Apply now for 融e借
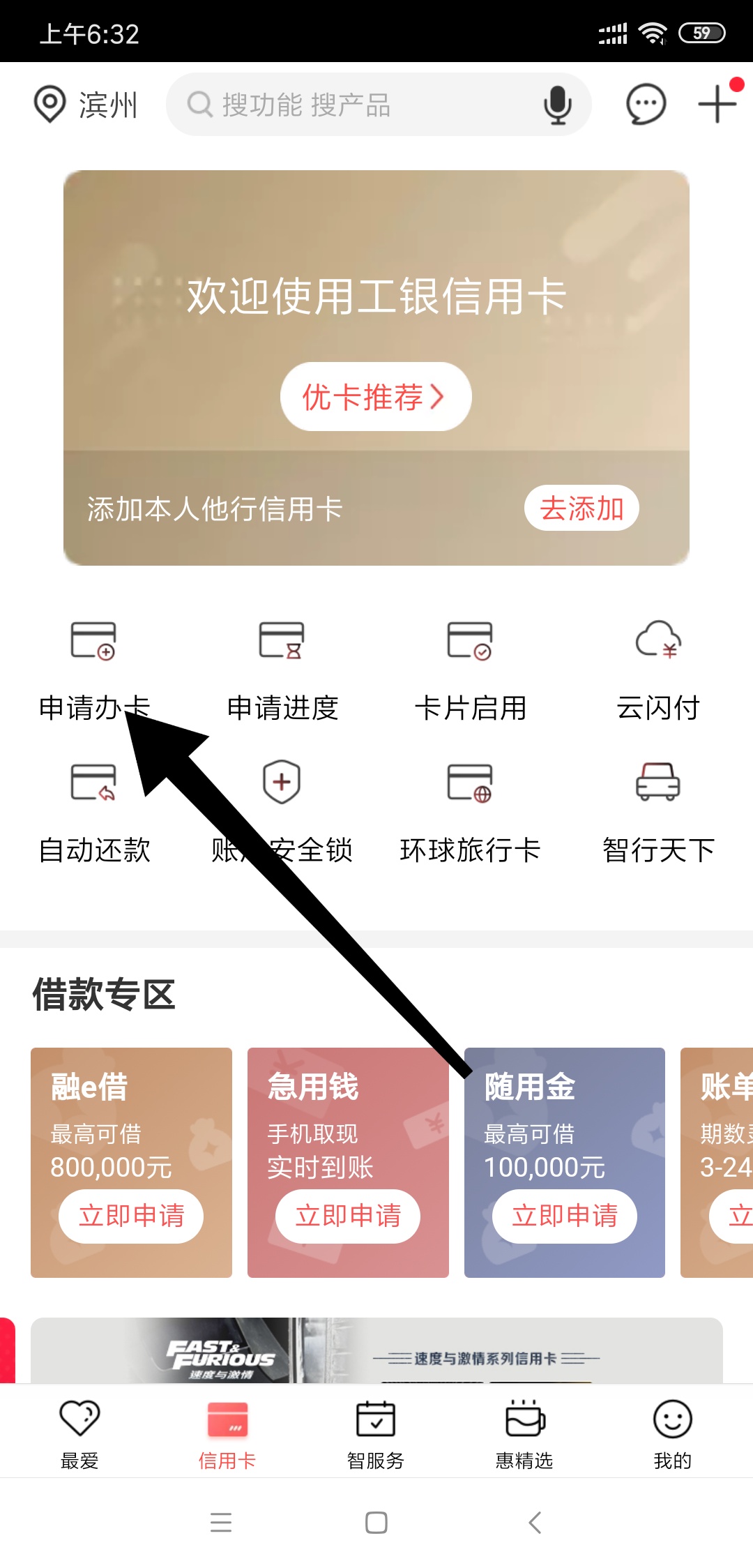 (x=131, y=1216)
